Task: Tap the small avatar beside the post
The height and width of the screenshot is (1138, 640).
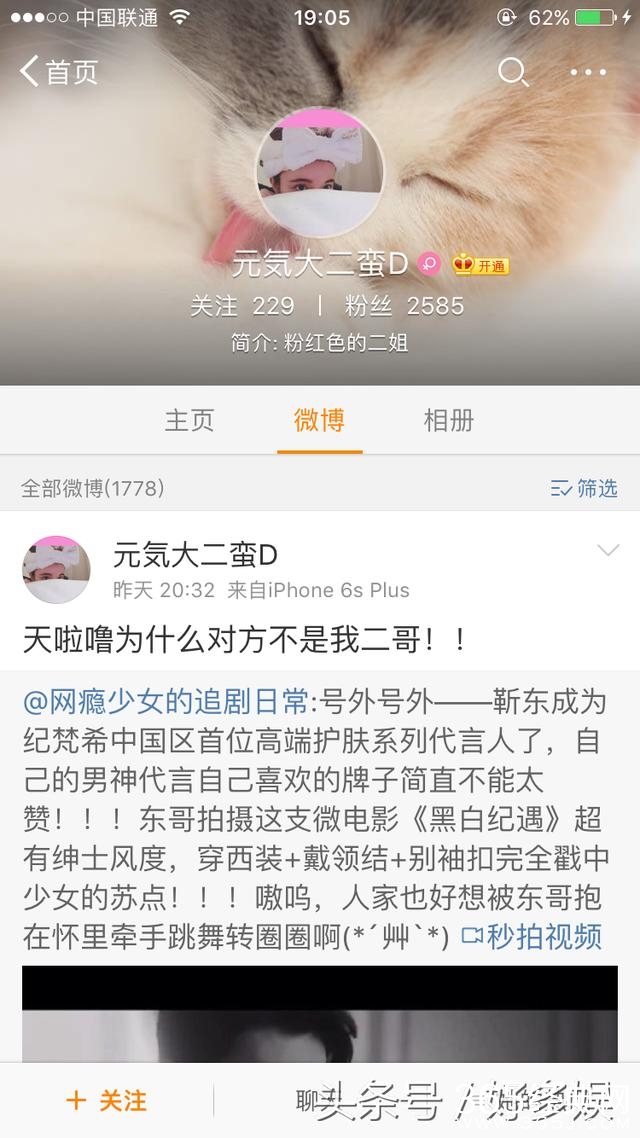Action: (56, 569)
